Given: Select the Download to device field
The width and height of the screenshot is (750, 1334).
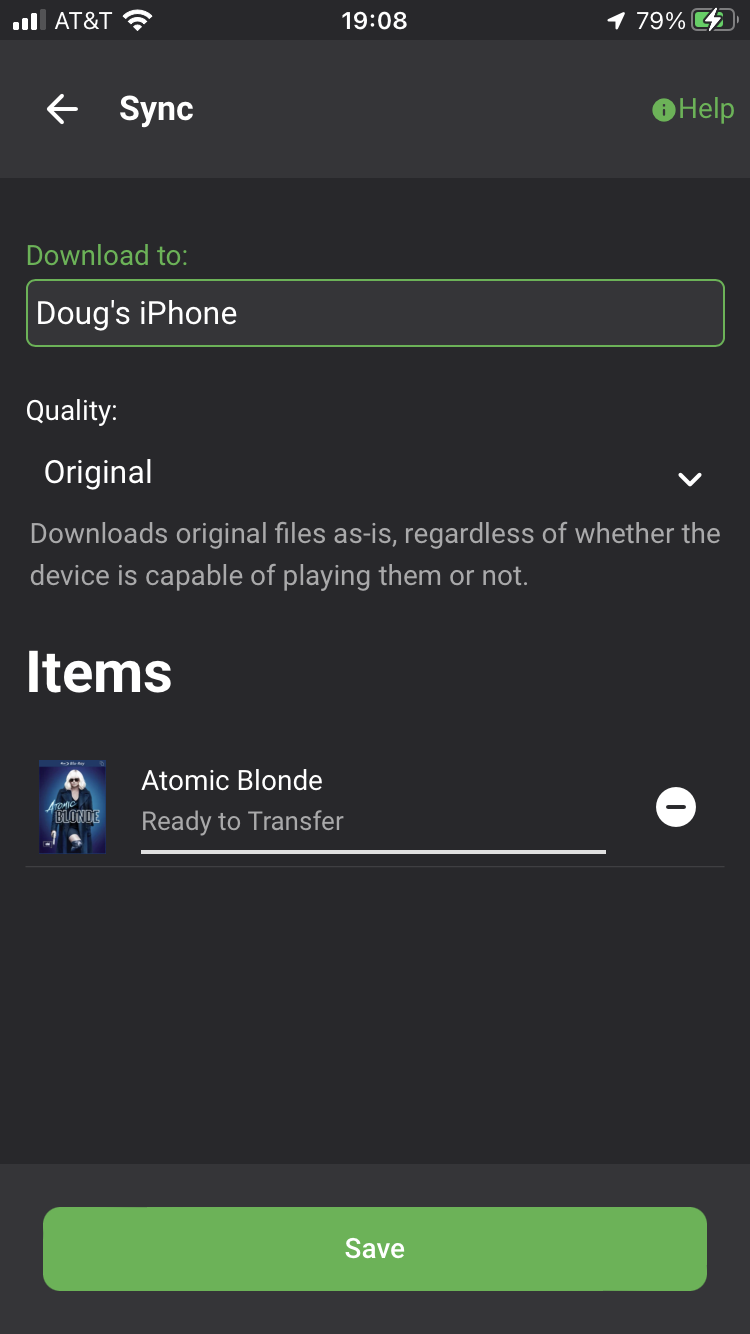Looking at the screenshot, I should (x=375, y=313).
